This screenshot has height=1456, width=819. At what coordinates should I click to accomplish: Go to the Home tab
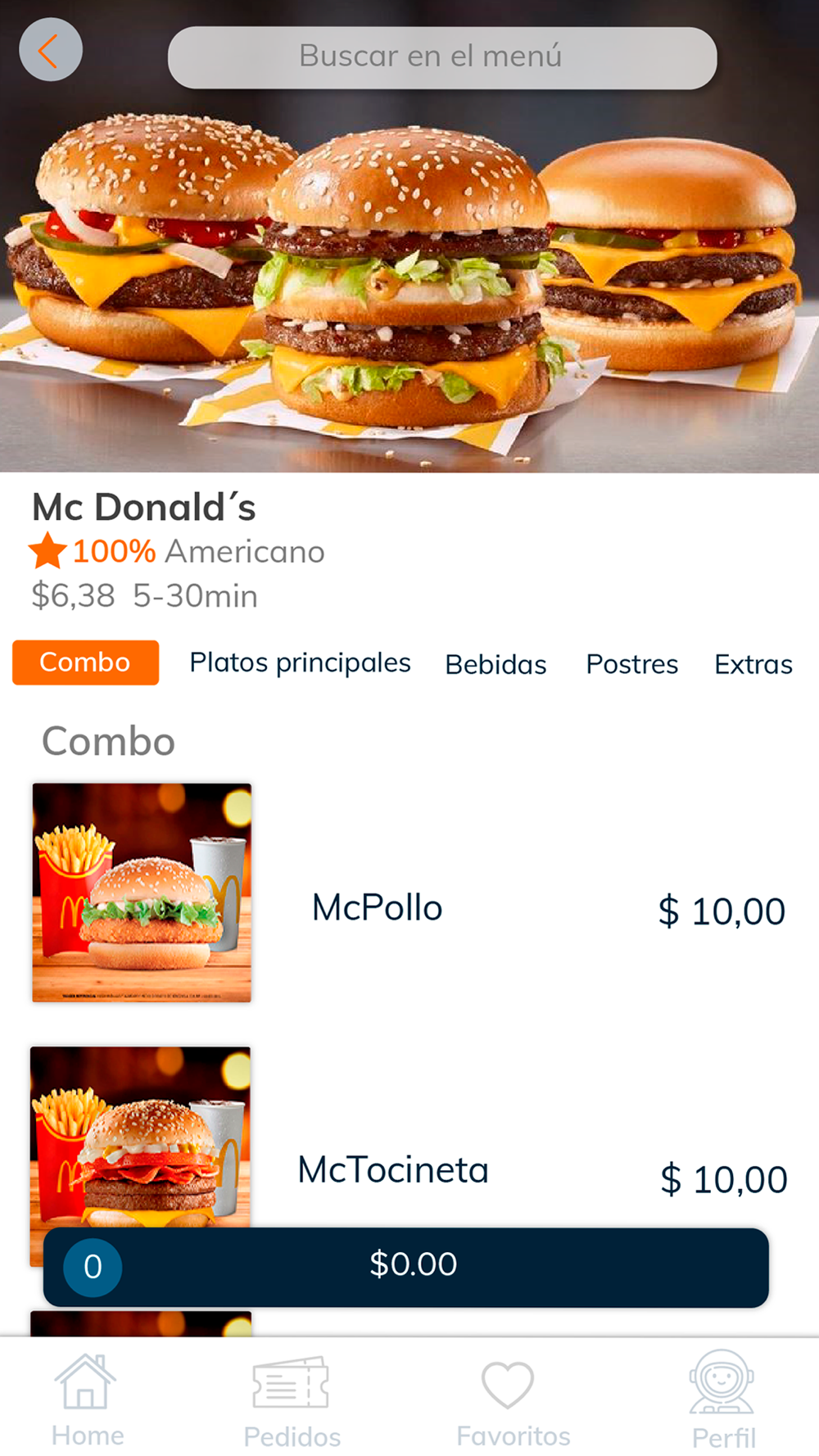(87, 1400)
